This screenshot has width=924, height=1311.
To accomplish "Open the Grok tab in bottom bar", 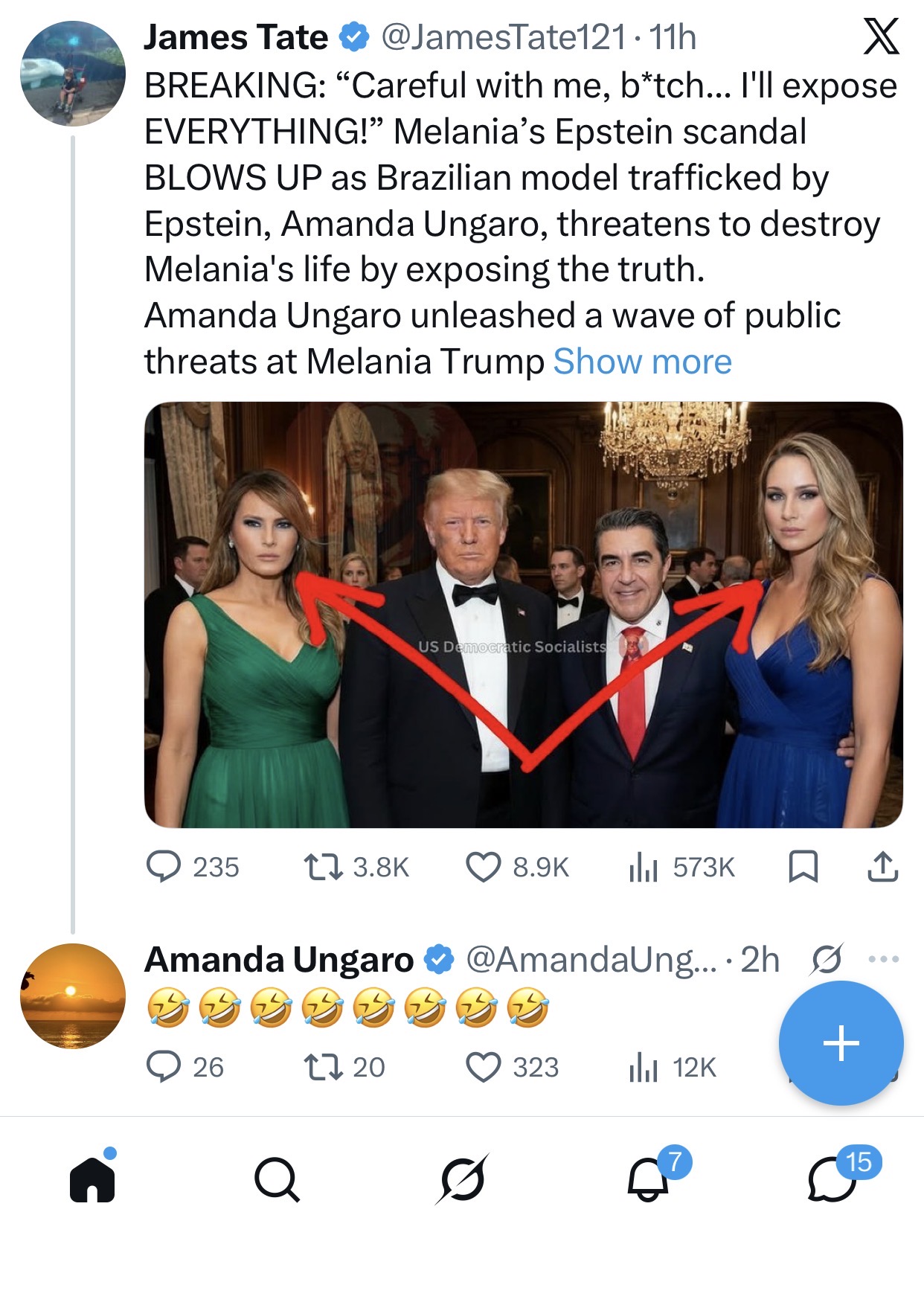I will 462,1180.
